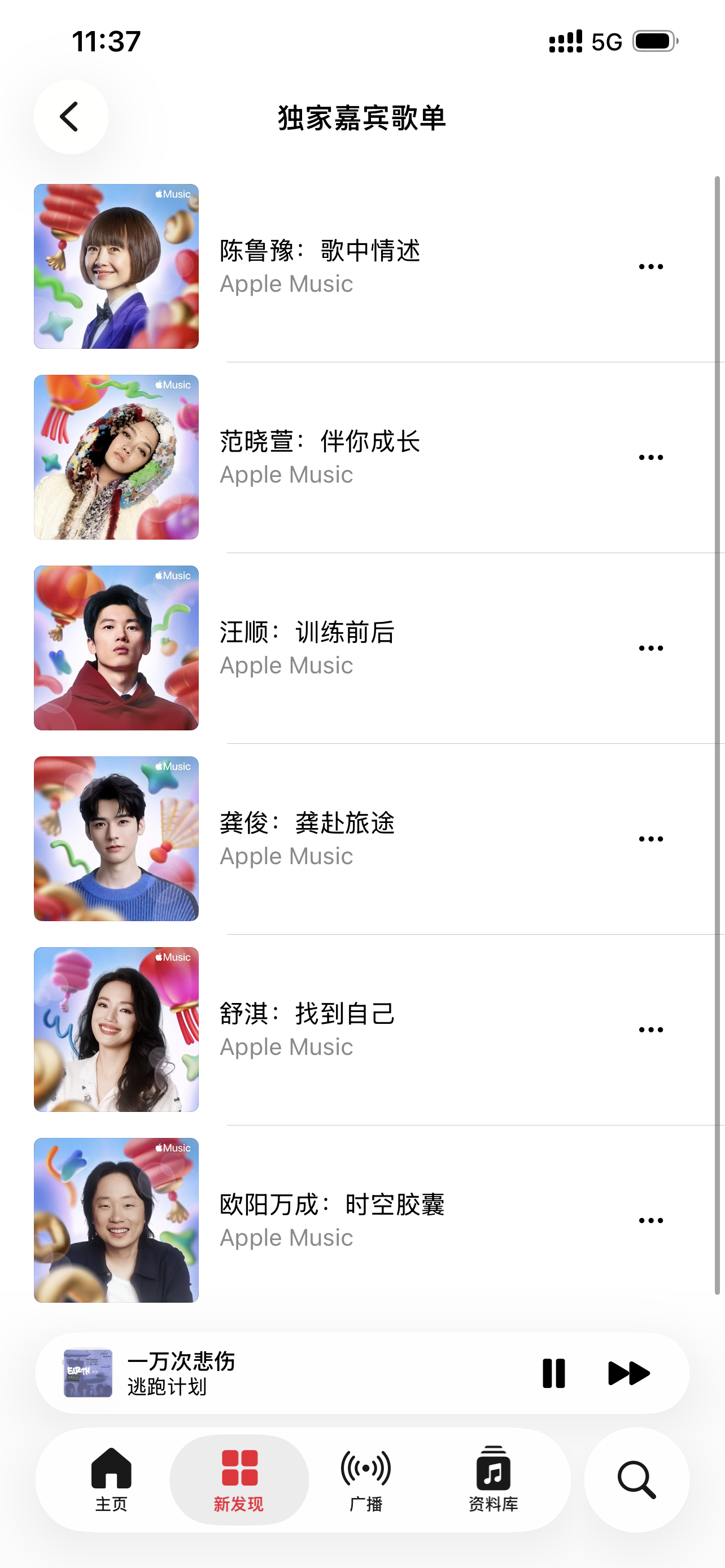Open more options for 汪顺：训练前后
The width and height of the screenshot is (725, 1568).
650,647
